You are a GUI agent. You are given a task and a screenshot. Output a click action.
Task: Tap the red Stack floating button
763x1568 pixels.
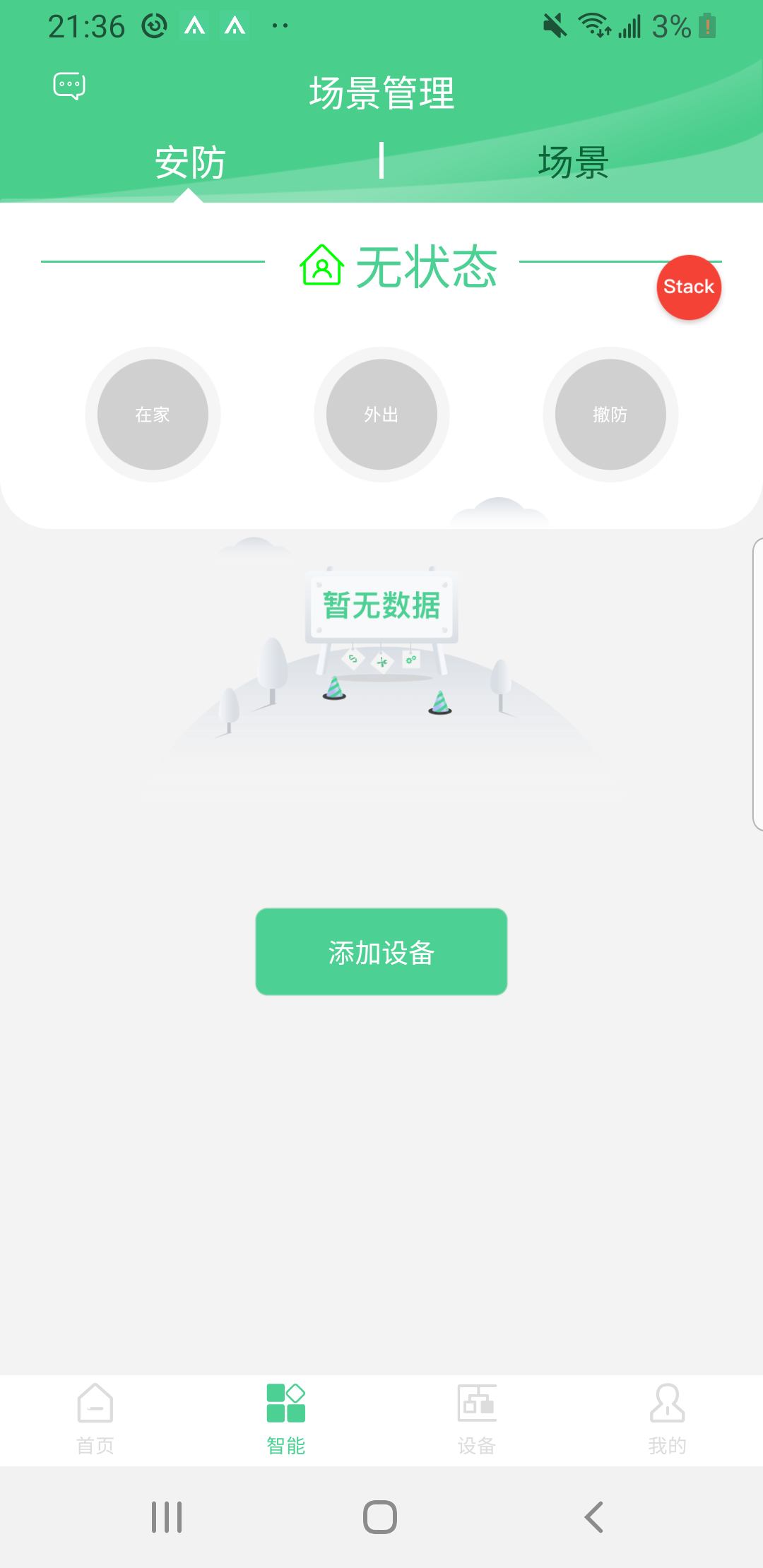click(688, 287)
